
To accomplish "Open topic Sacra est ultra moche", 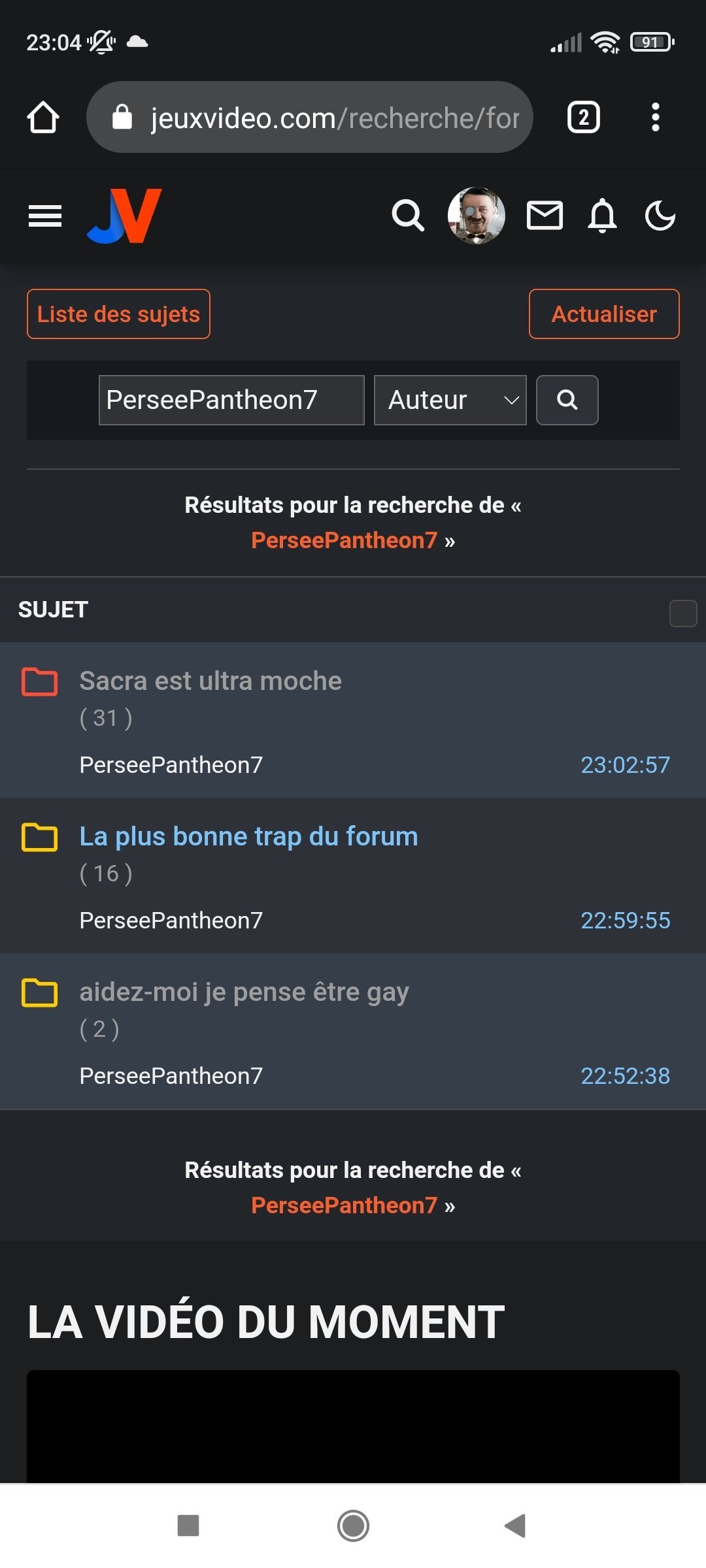I will click(x=210, y=681).
